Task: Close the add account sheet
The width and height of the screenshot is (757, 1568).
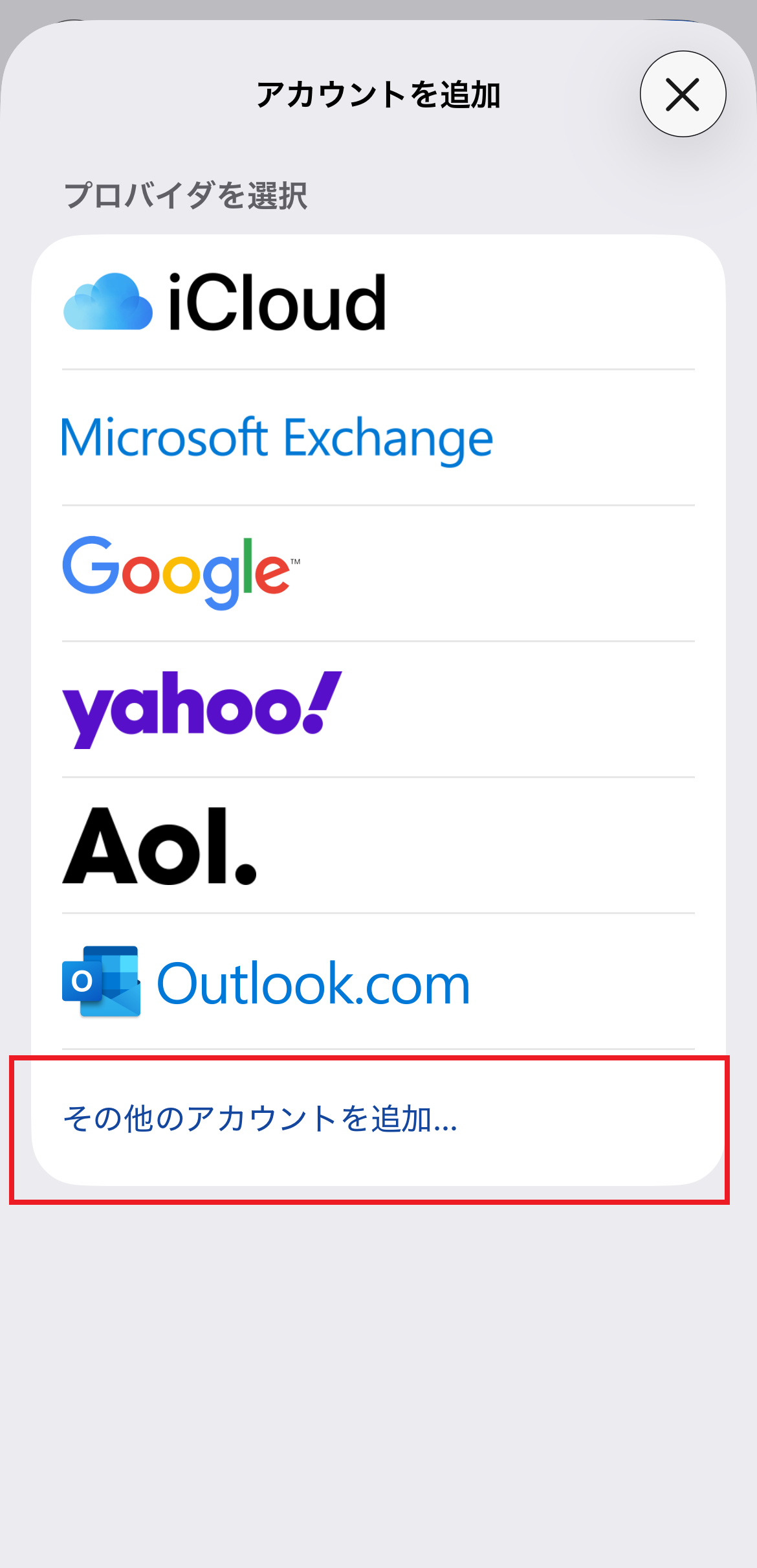Action: pos(683,95)
